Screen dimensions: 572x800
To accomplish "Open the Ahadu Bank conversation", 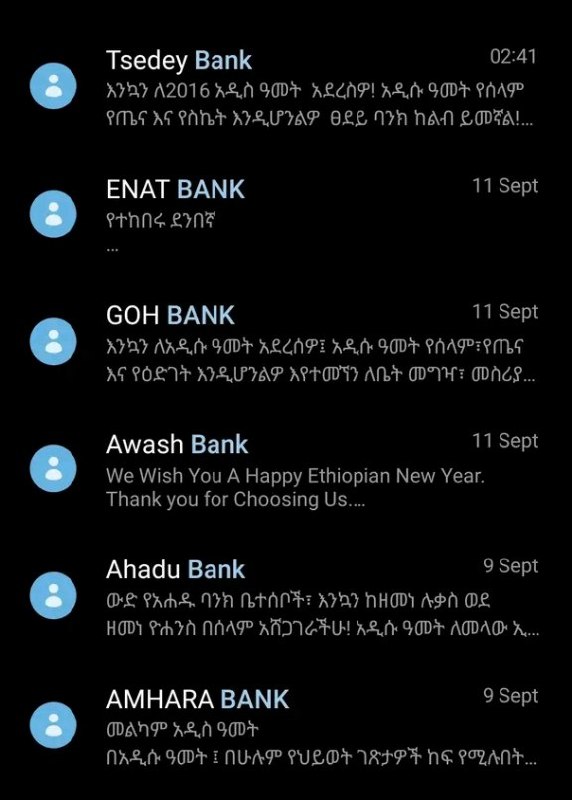I will tap(286, 597).
